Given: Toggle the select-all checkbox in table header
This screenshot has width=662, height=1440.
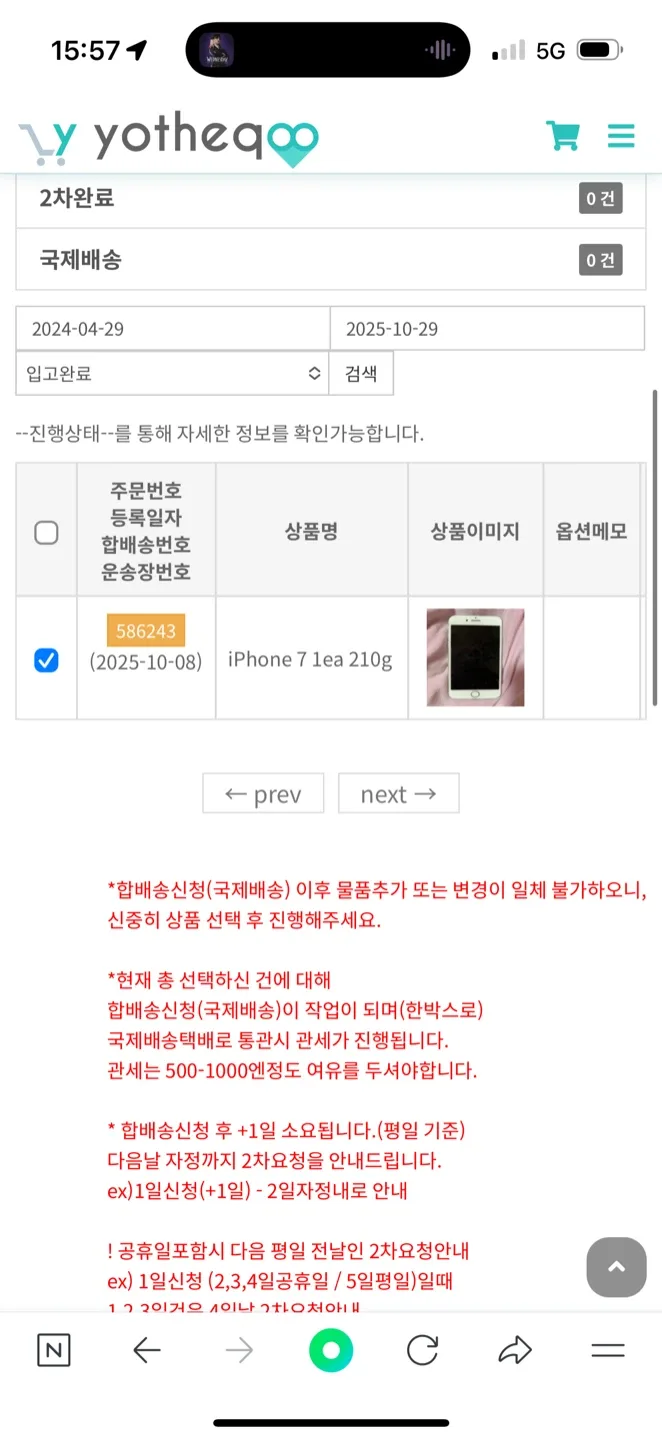Looking at the screenshot, I should click(46, 532).
